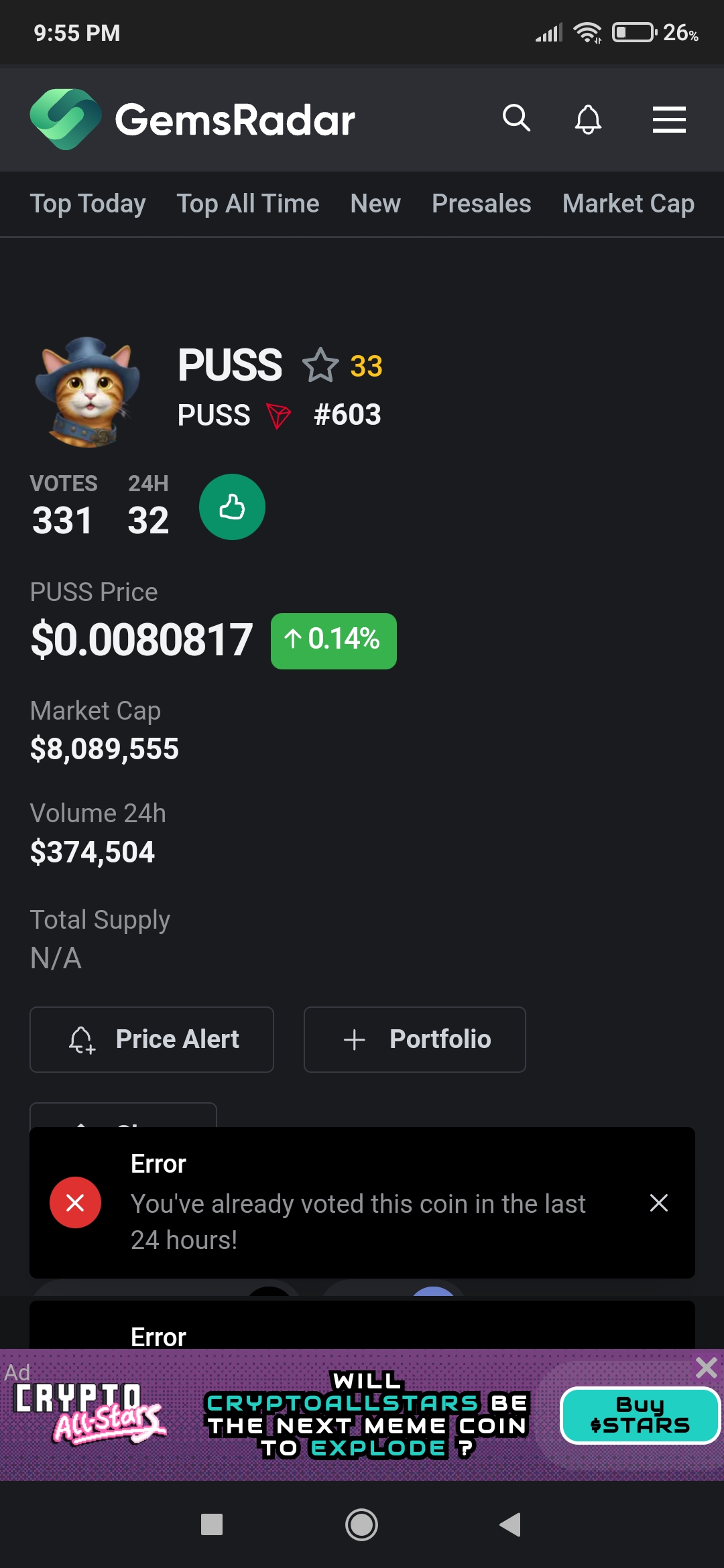Open the notifications bell
The height and width of the screenshot is (1568, 724).
588,120
